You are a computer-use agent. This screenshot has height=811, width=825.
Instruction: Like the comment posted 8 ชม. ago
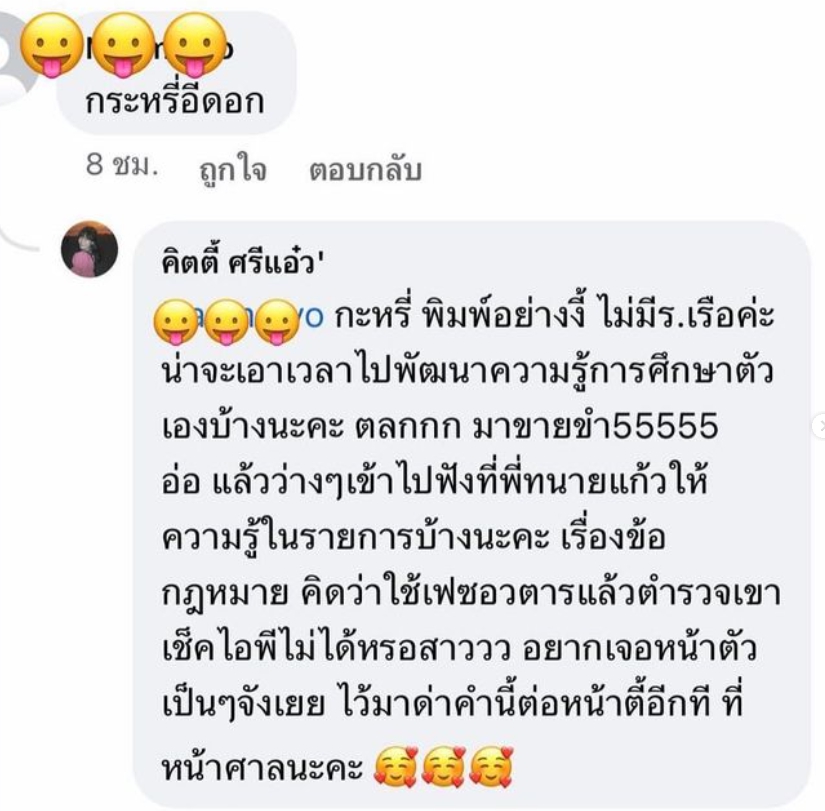pos(232,170)
